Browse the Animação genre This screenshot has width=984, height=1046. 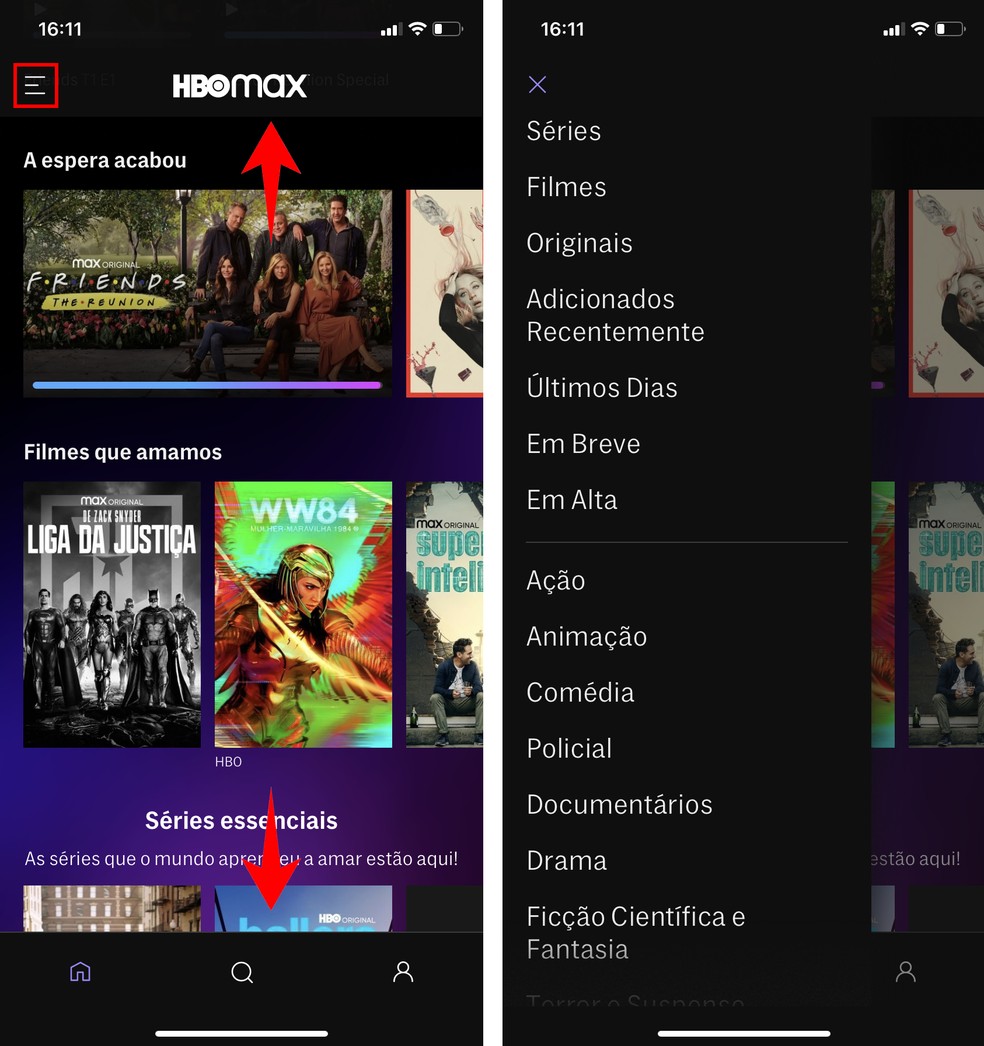586,637
